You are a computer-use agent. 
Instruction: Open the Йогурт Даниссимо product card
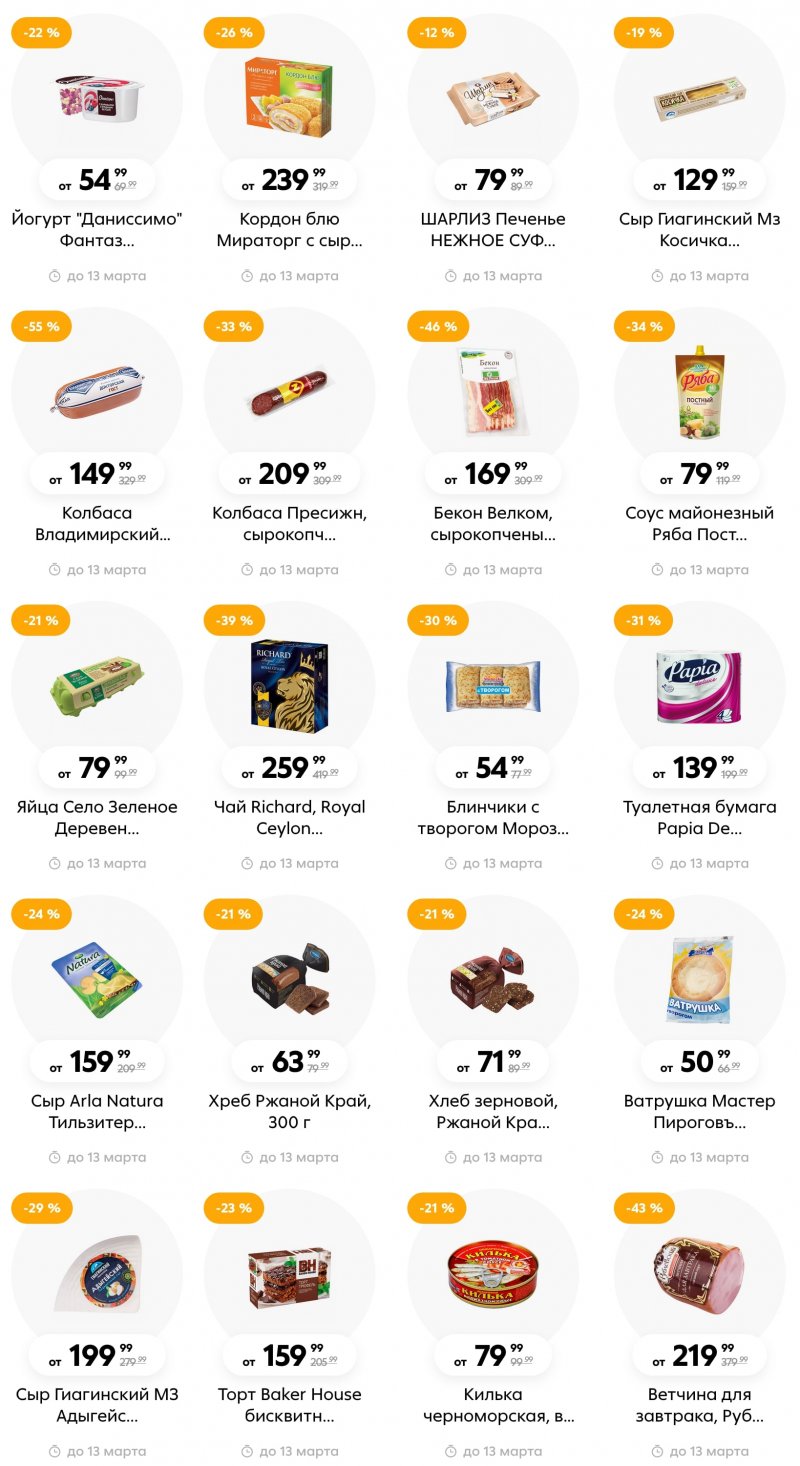coord(97,100)
